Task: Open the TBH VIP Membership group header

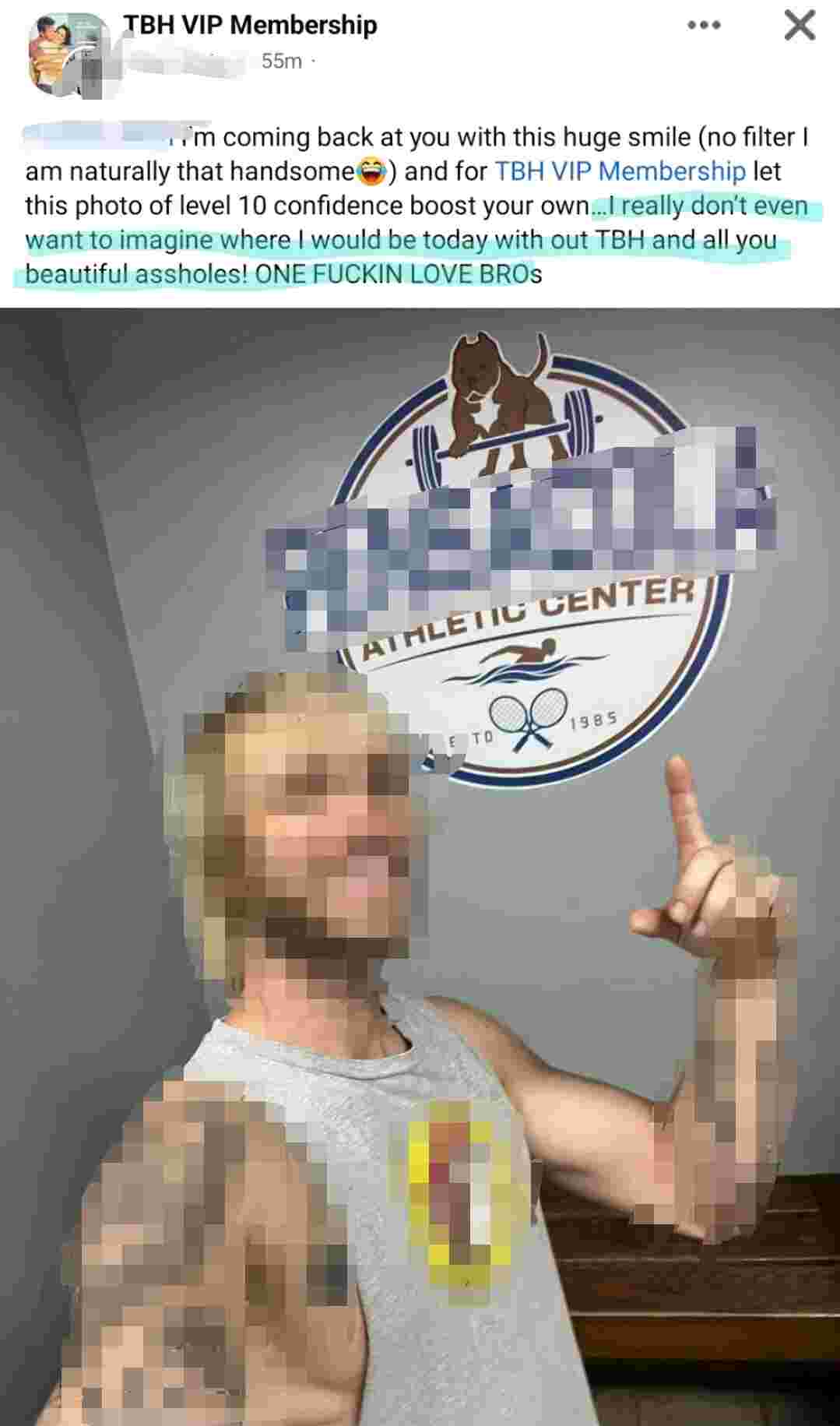Action: [x=250, y=25]
